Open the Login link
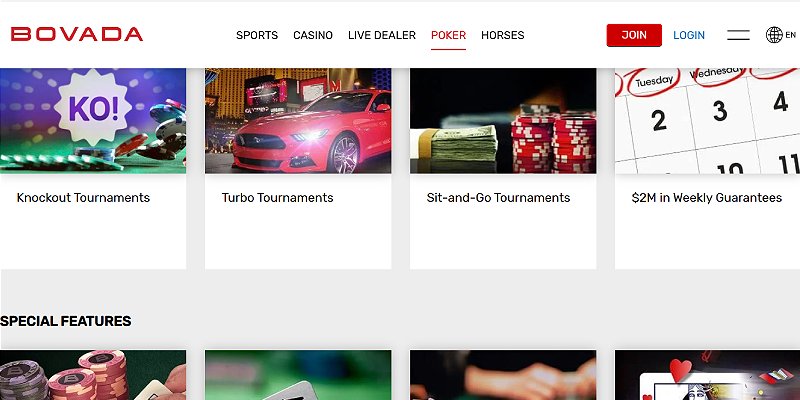Image resolution: width=800 pixels, height=400 pixels. pyautogui.click(x=689, y=35)
